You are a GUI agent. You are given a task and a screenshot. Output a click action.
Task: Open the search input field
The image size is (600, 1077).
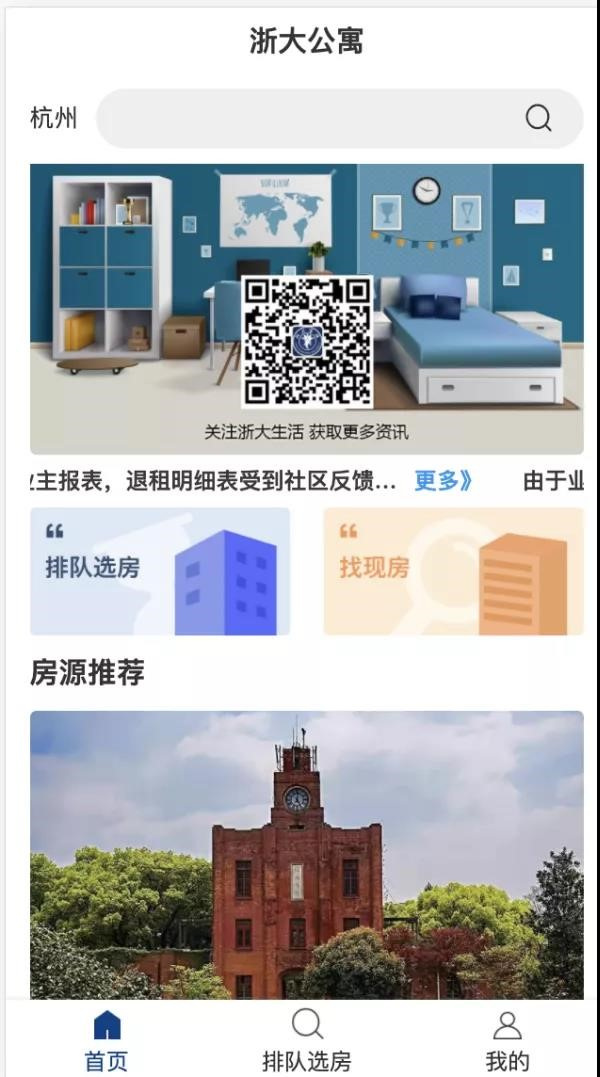(x=310, y=119)
